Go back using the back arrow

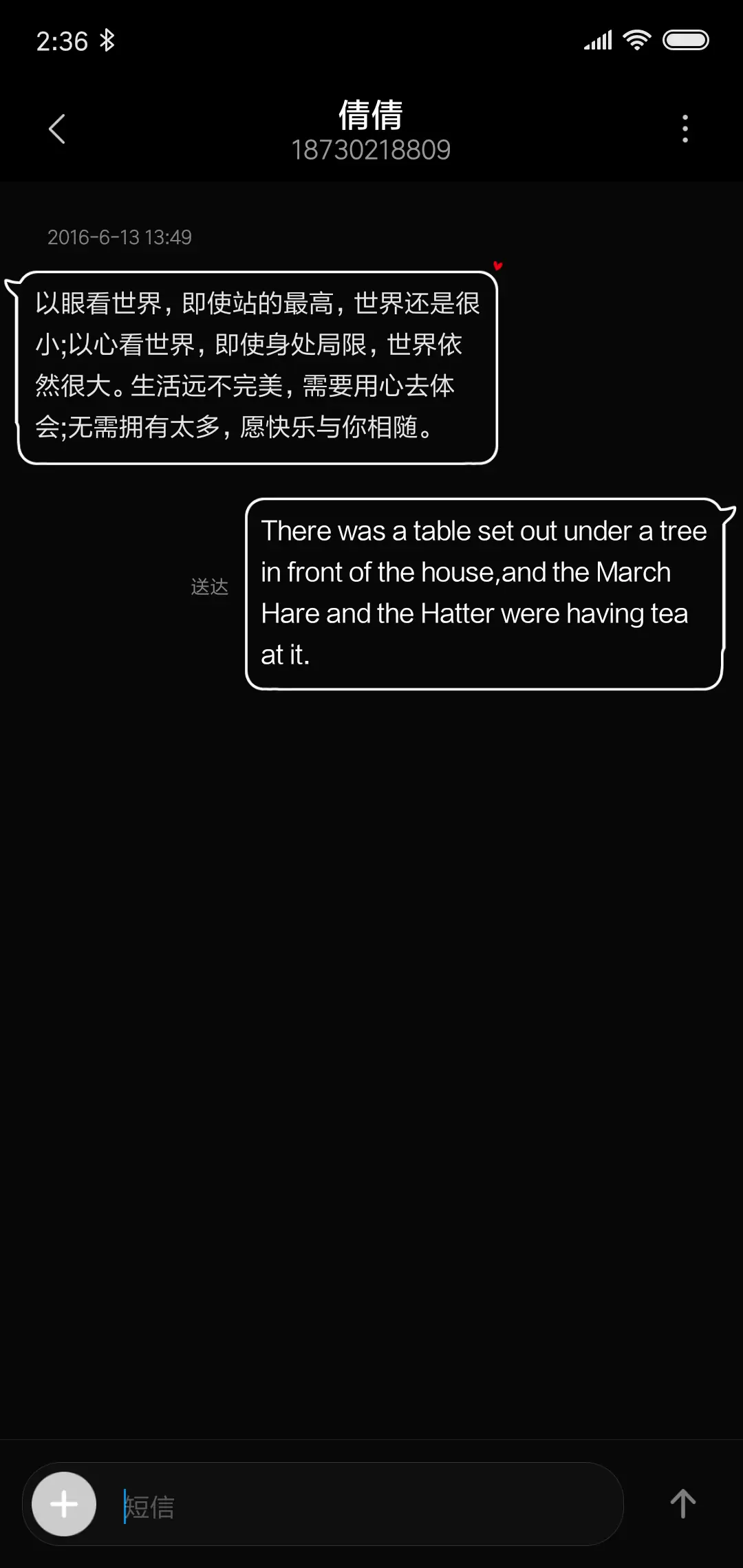[58, 129]
